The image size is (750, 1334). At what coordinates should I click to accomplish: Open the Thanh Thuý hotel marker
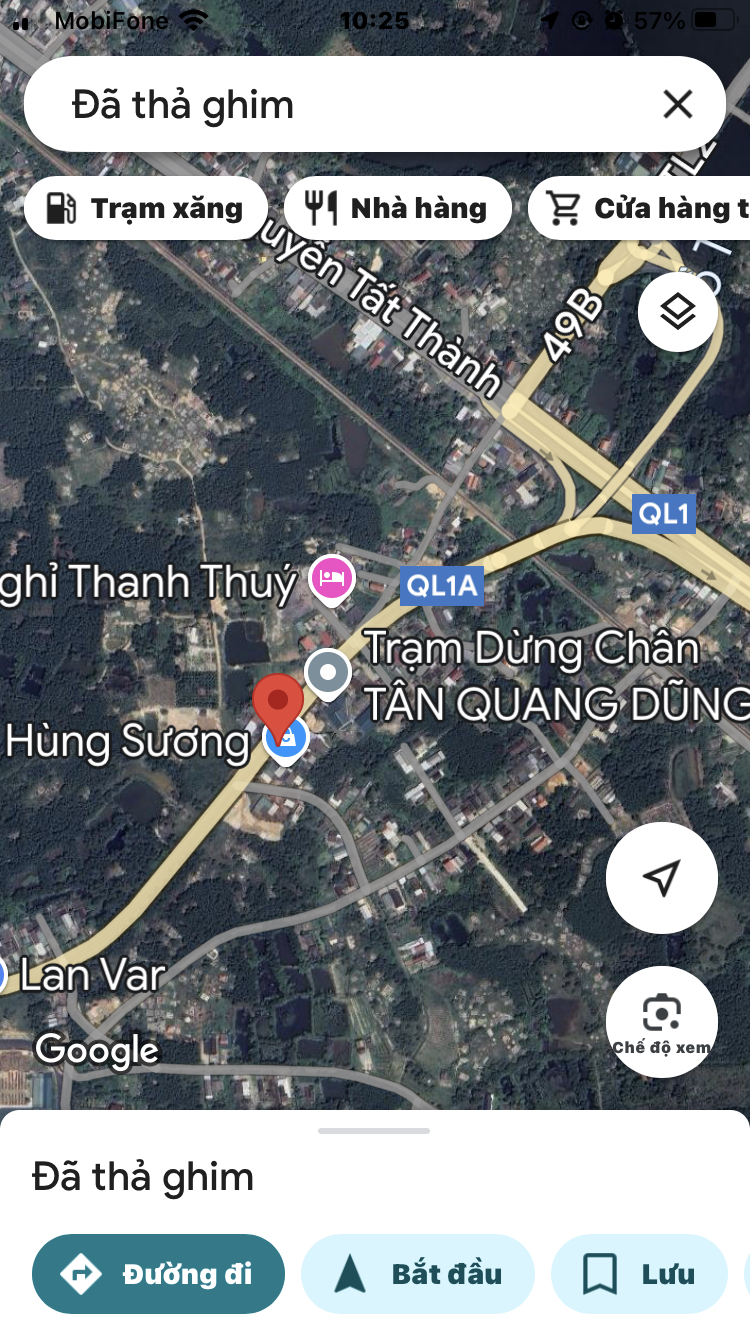click(x=332, y=578)
